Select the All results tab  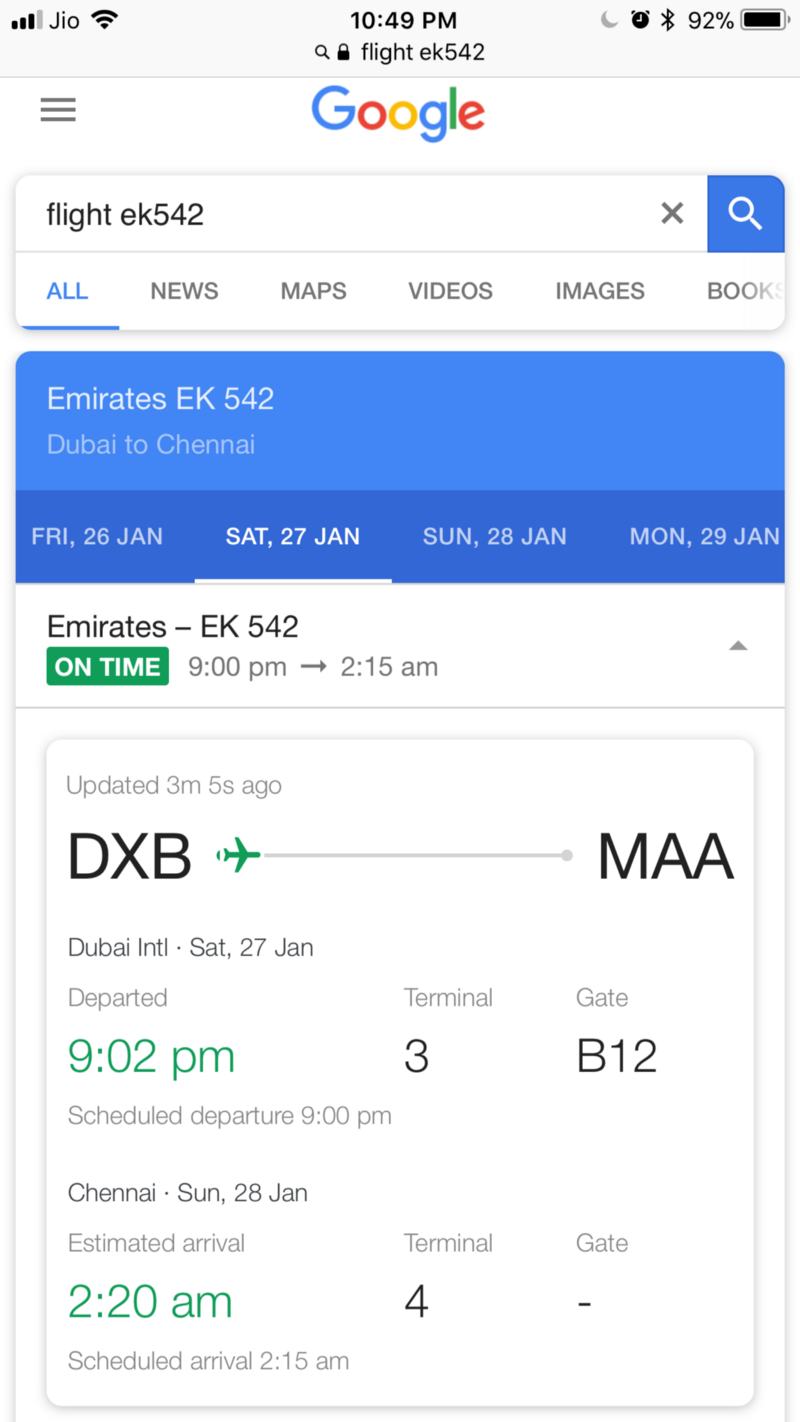pos(67,291)
